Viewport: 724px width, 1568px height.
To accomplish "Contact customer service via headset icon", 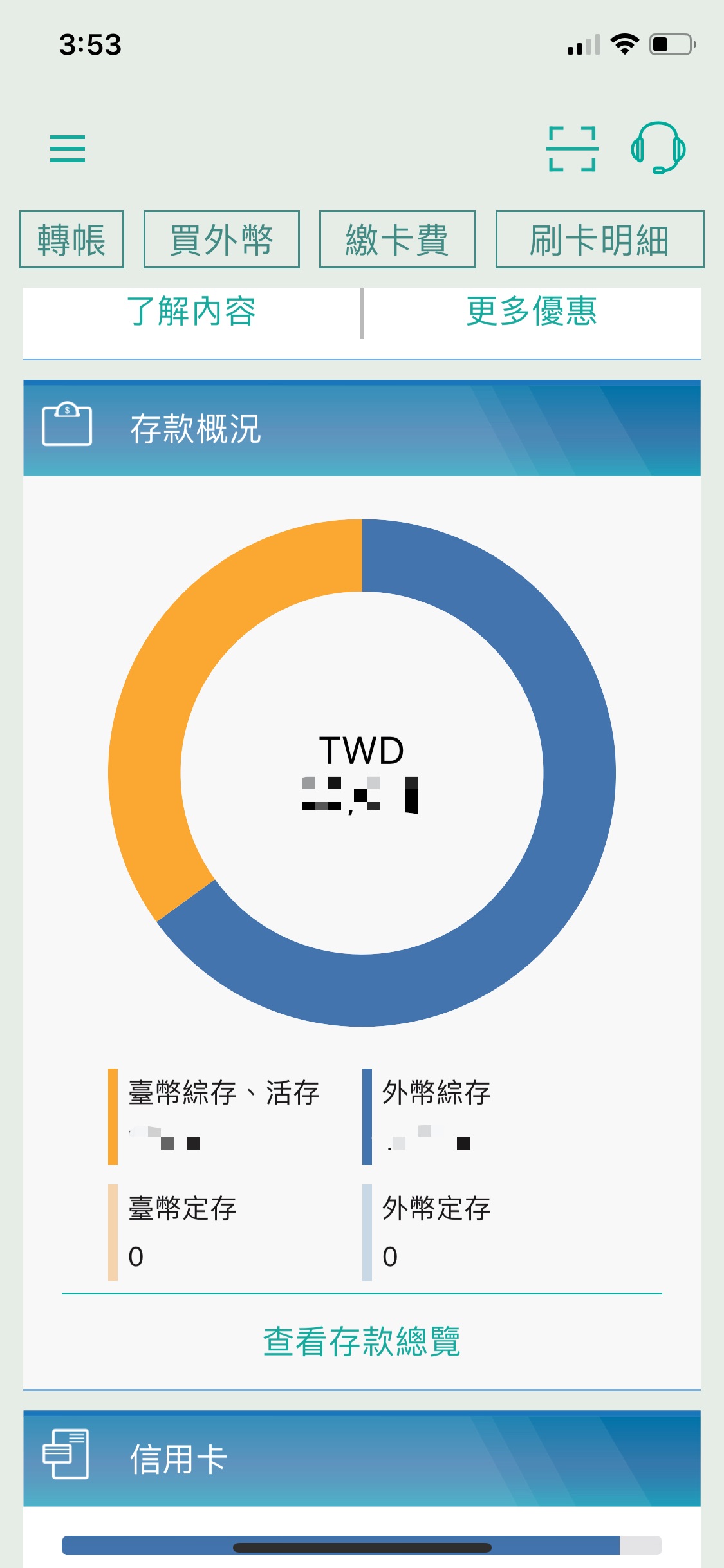I will (658, 148).
